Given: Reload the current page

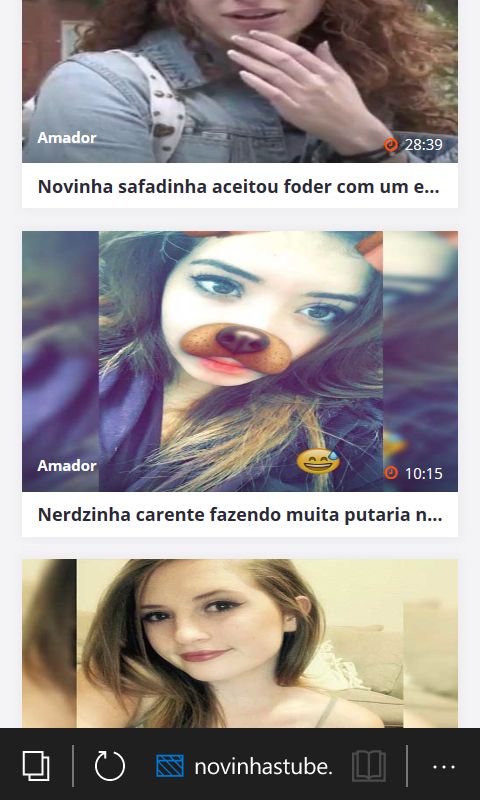Looking at the screenshot, I should point(110,766).
